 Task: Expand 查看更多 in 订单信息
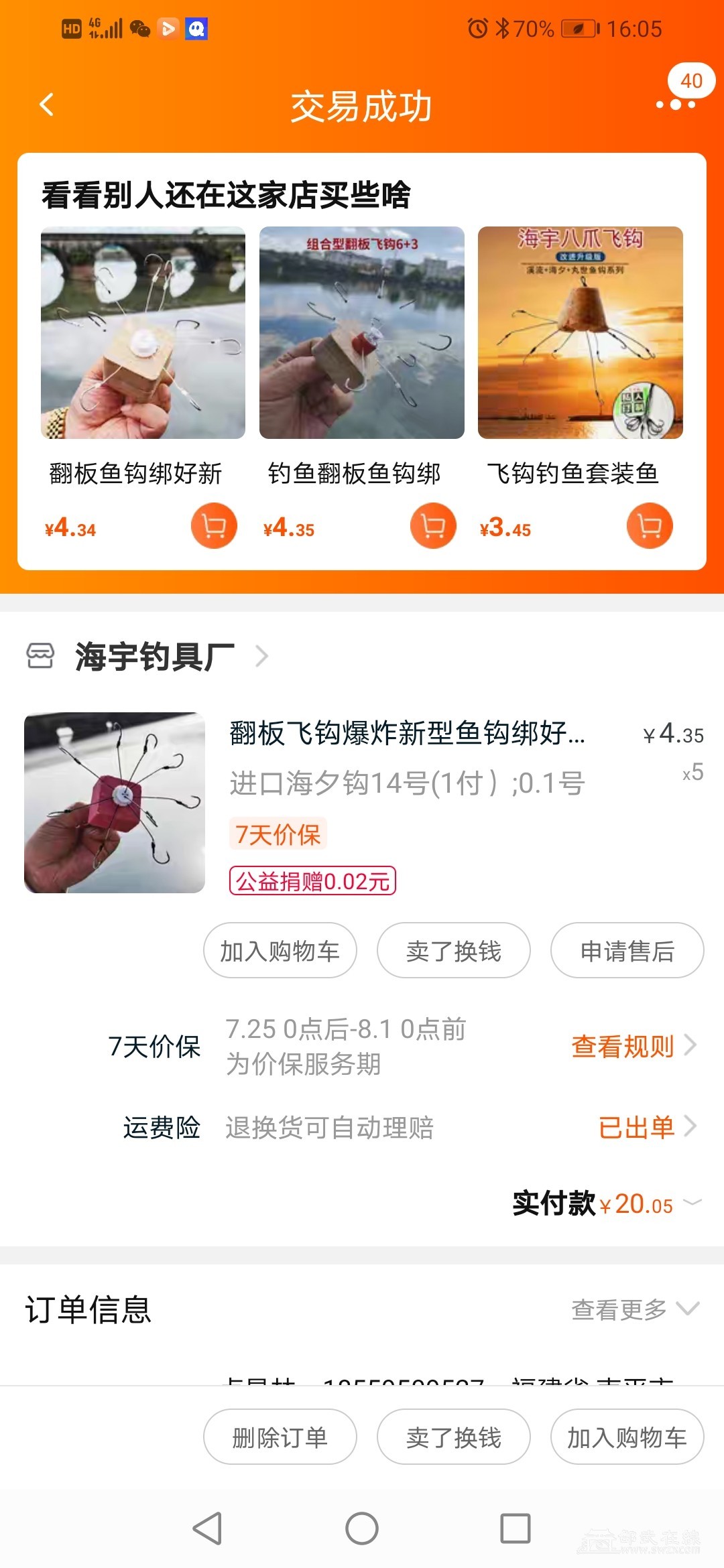(634, 1309)
